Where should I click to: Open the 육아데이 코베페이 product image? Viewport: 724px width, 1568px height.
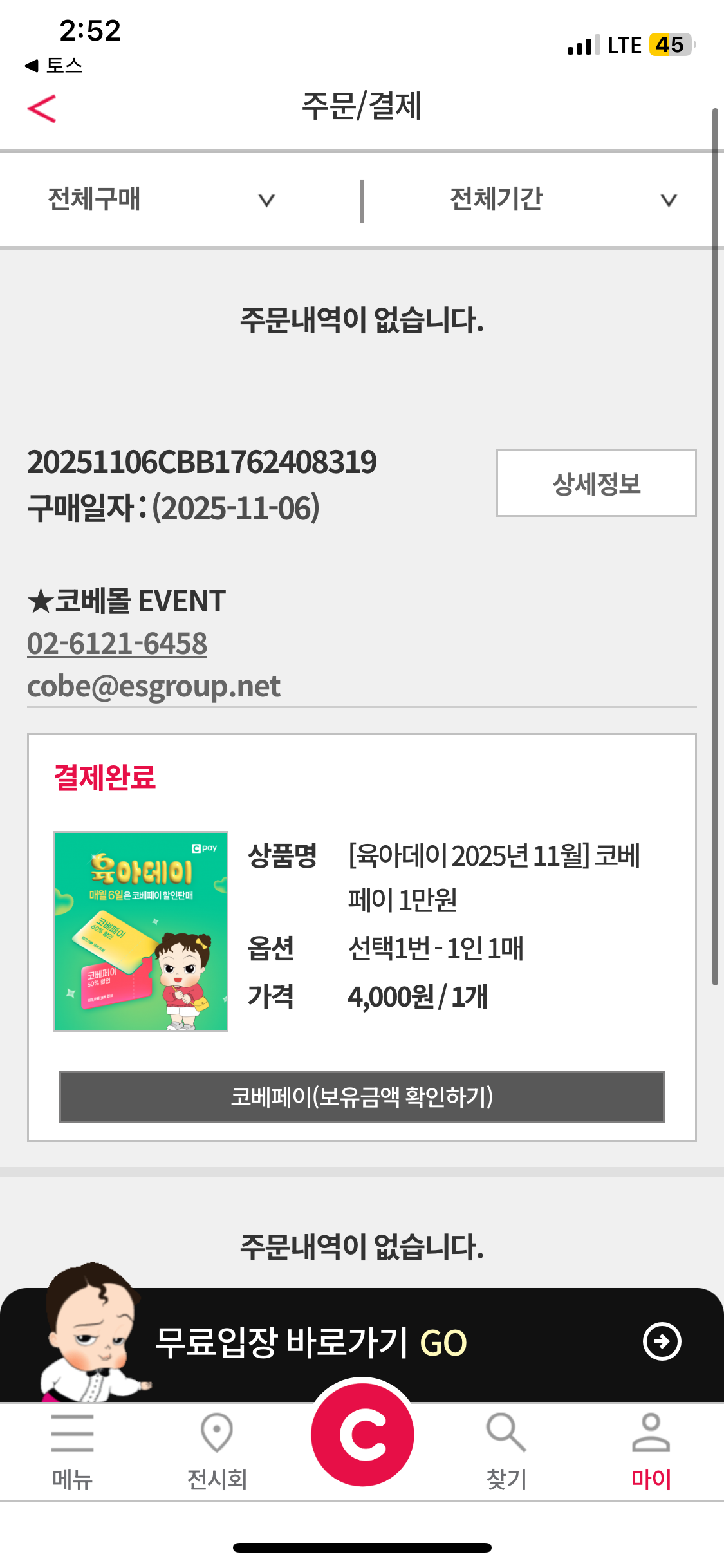click(141, 931)
